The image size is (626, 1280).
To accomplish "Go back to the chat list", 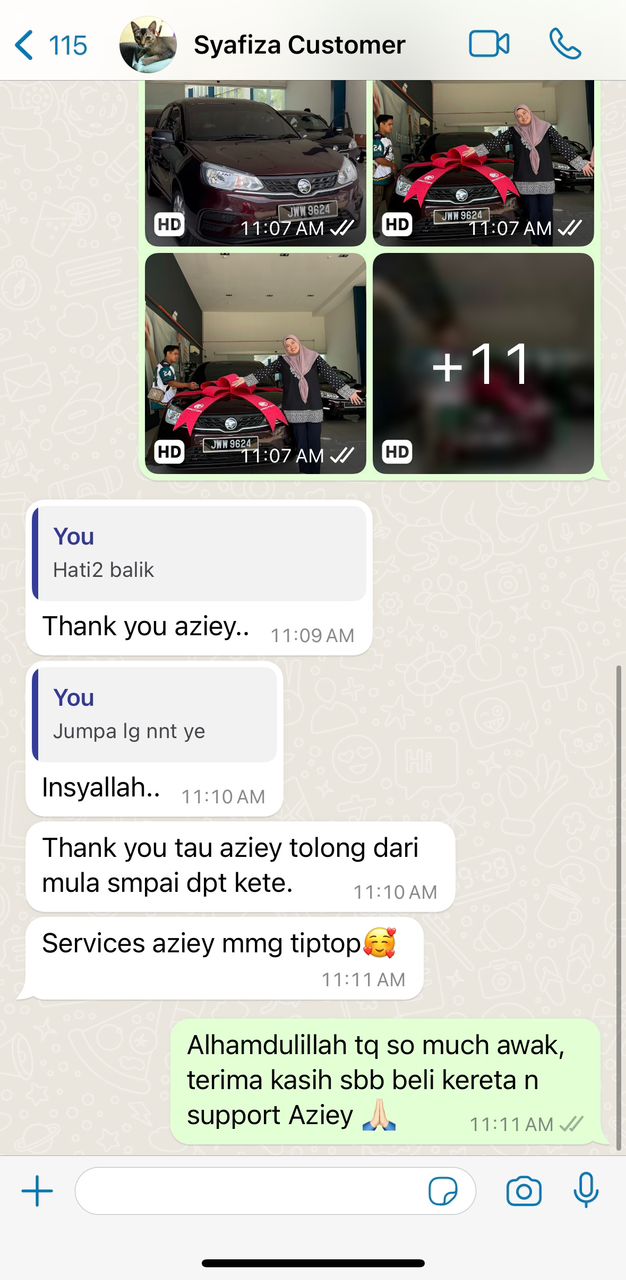I will pyautogui.click(x=50, y=45).
